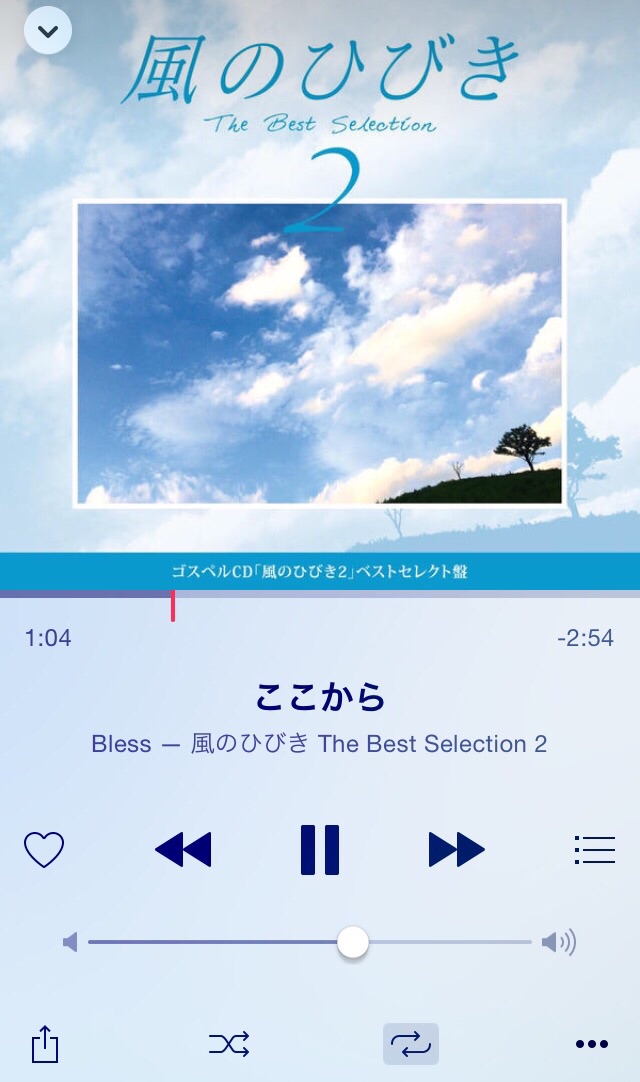Pause the current song
The height and width of the screenshot is (1082, 640).
point(320,850)
